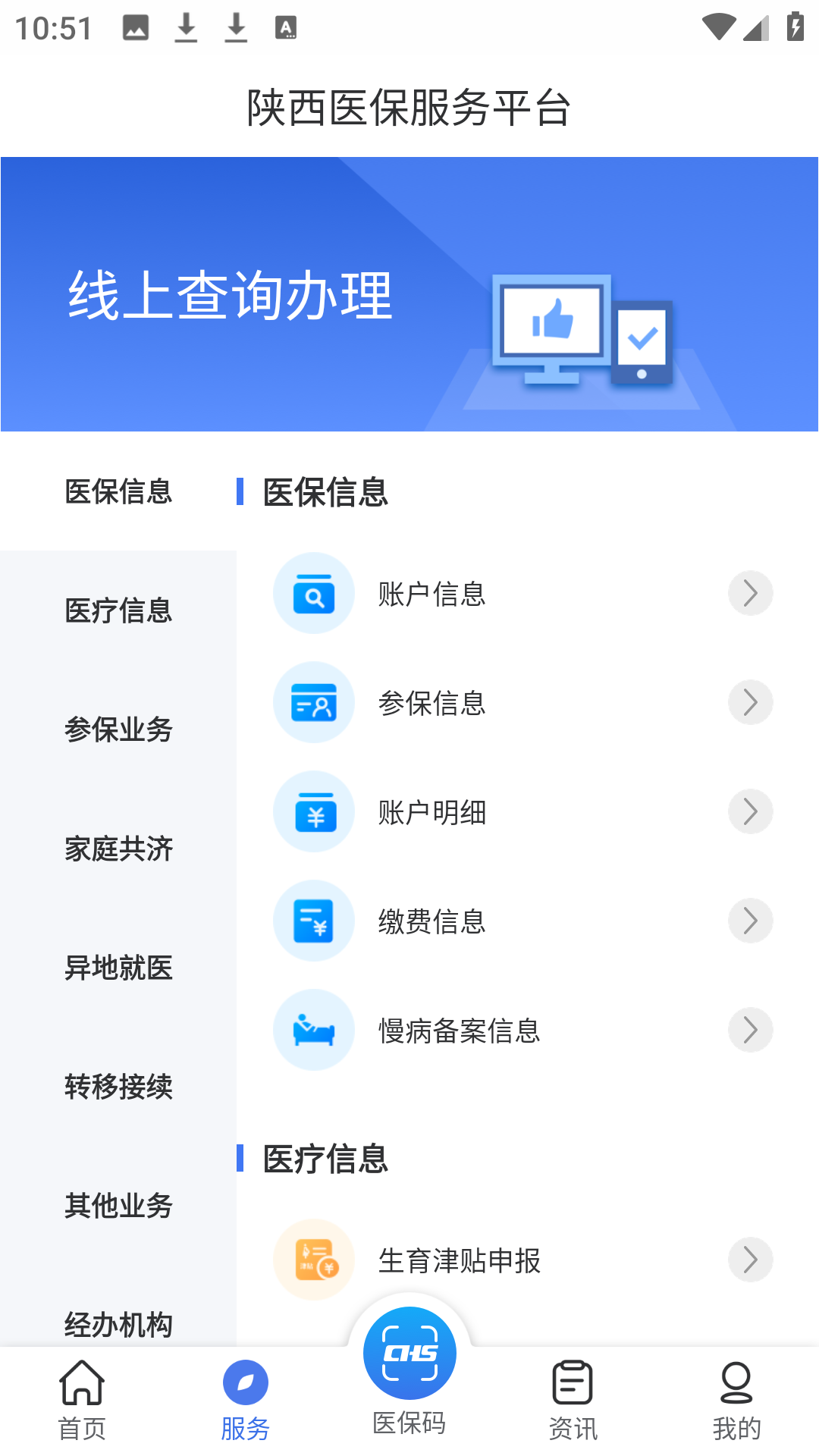
Task: Open 异地就医 services link
Action: click(118, 968)
